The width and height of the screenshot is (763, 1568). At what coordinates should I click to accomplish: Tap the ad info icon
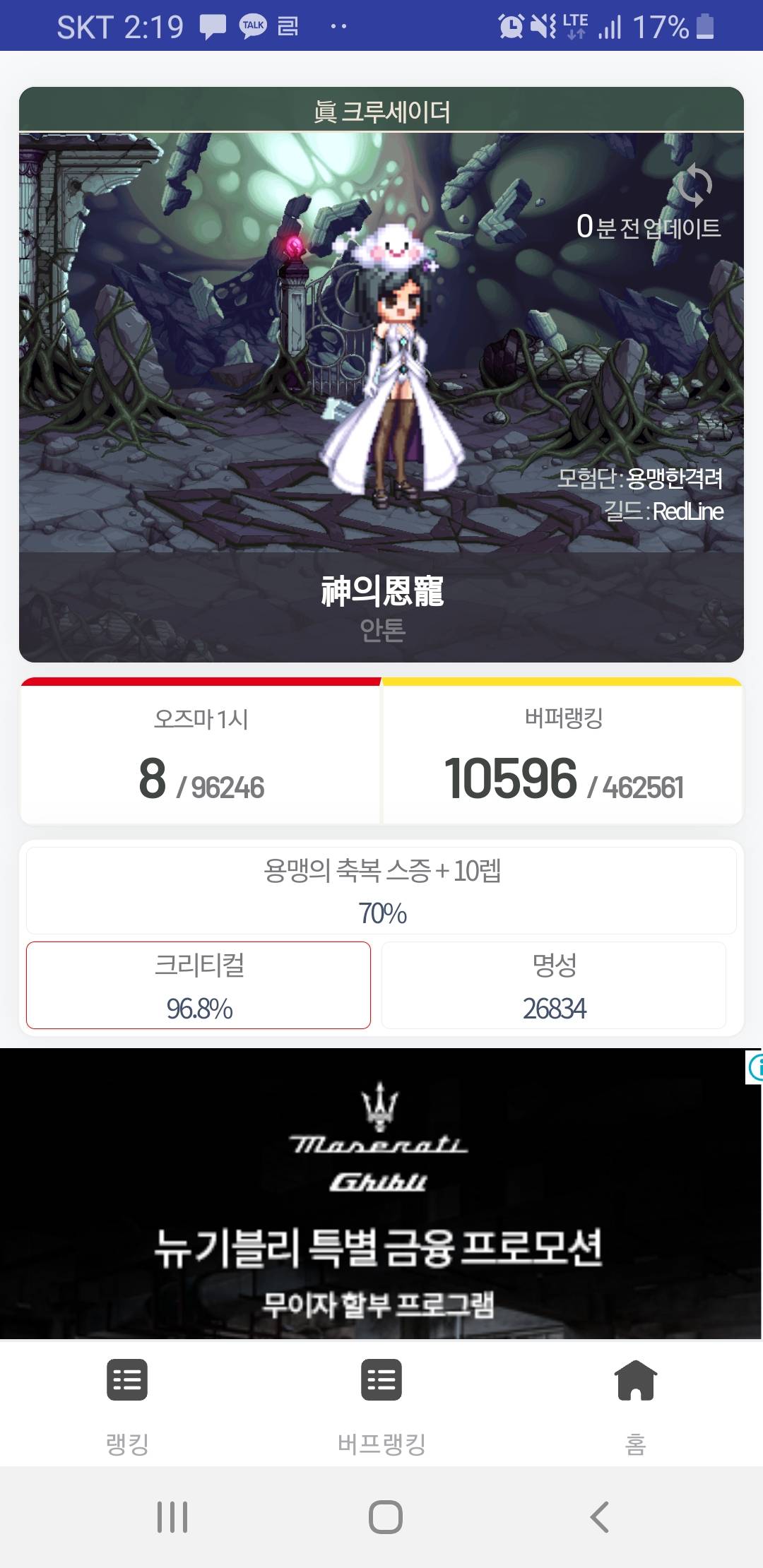(755, 1067)
